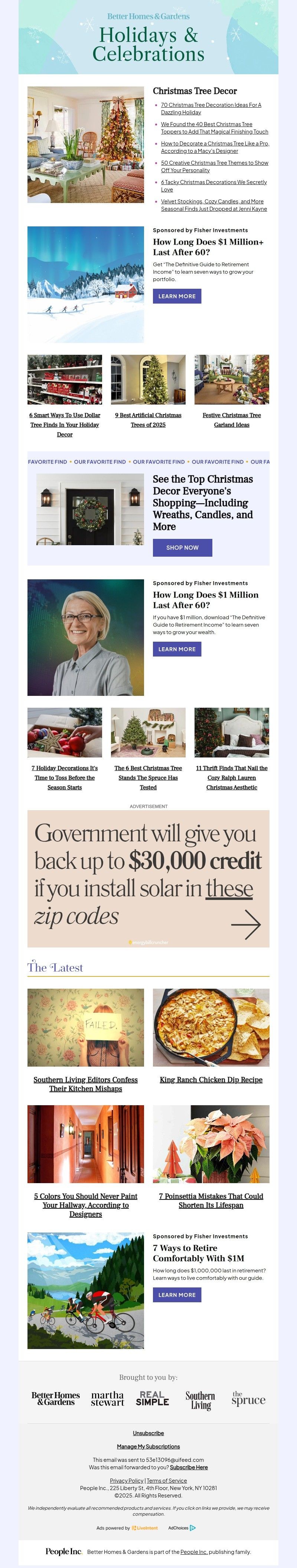The height and width of the screenshot is (1568, 297).
Task: Open 5 Colors You Should Never Paint Hallway
Action: pos(85,1205)
